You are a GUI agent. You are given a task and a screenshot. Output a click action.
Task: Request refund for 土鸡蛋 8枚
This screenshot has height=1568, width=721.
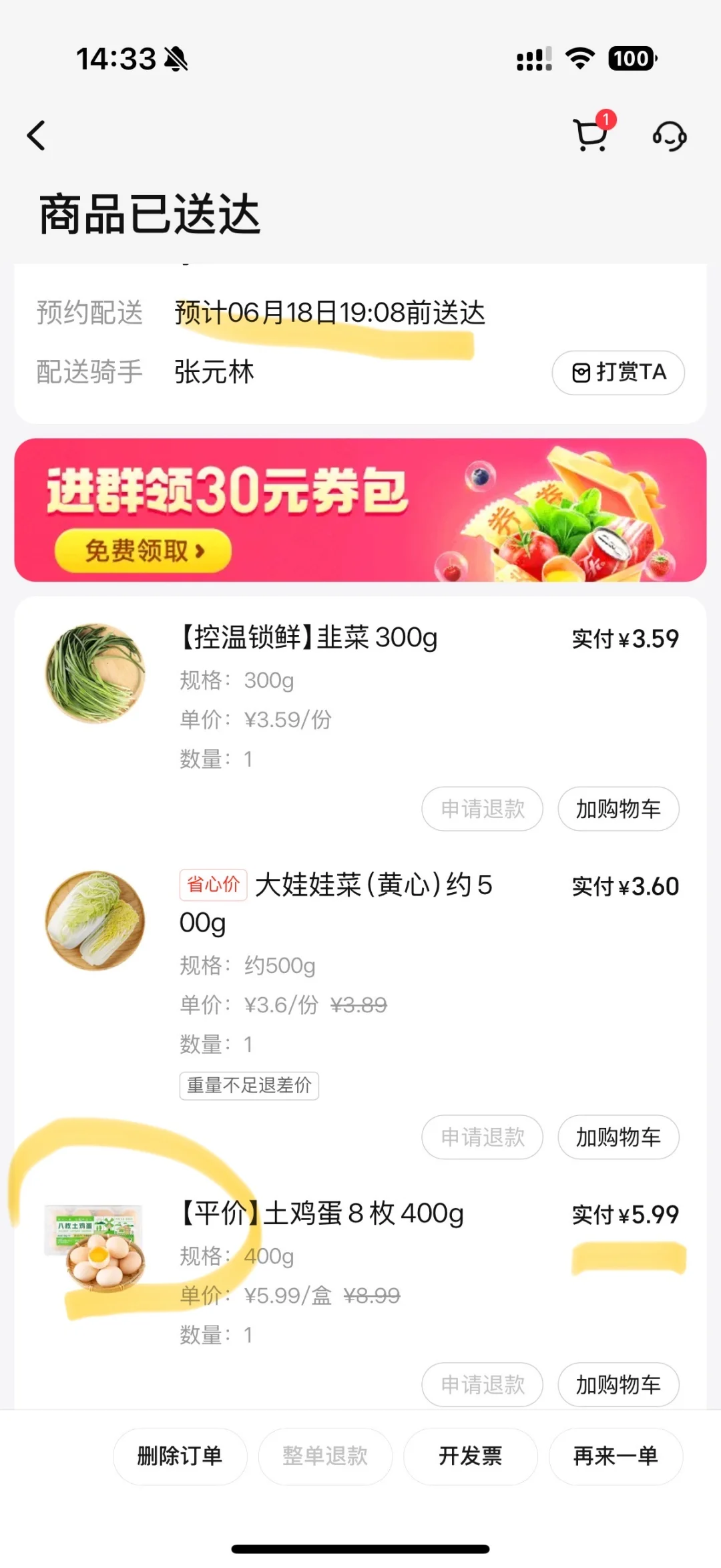point(482,1384)
